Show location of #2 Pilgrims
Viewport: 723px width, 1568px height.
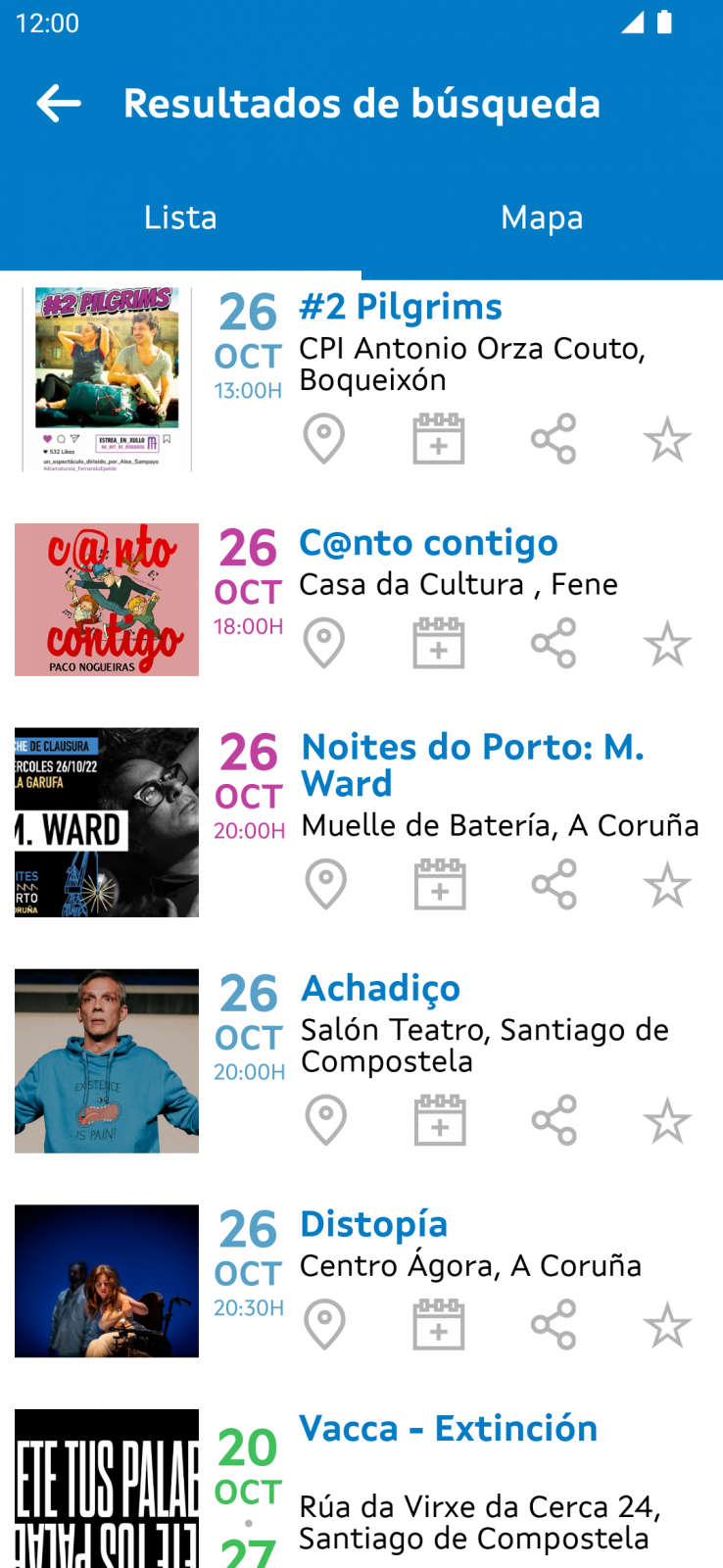pyautogui.click(x=324, y=438)
